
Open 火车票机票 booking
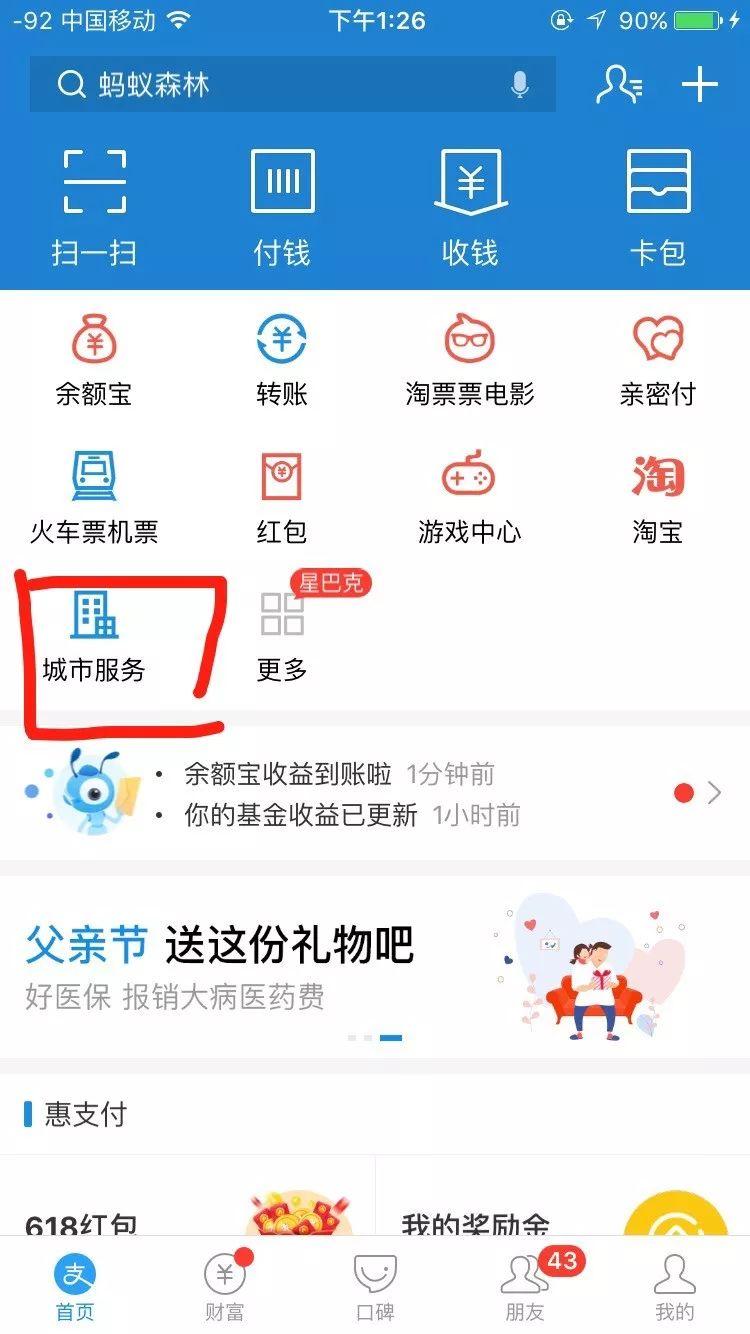point(94,497)
